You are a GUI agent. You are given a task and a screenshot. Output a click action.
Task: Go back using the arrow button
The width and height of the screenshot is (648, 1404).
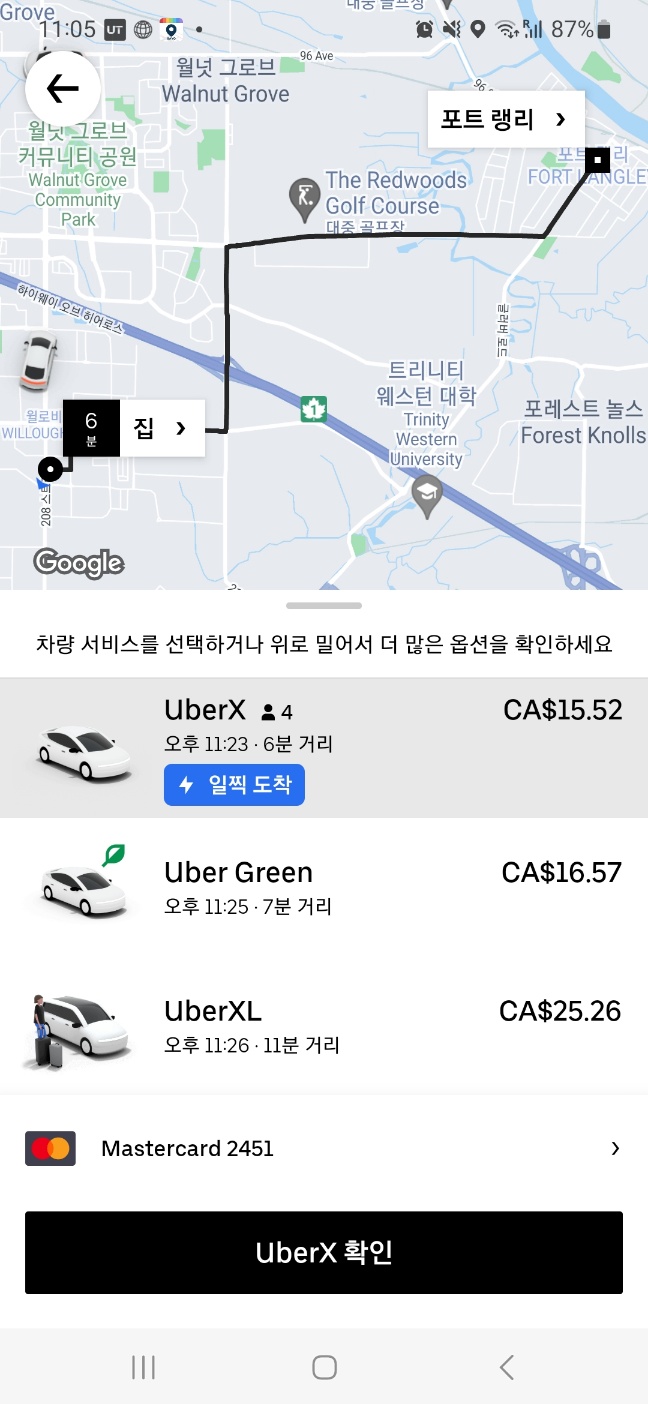62,89
